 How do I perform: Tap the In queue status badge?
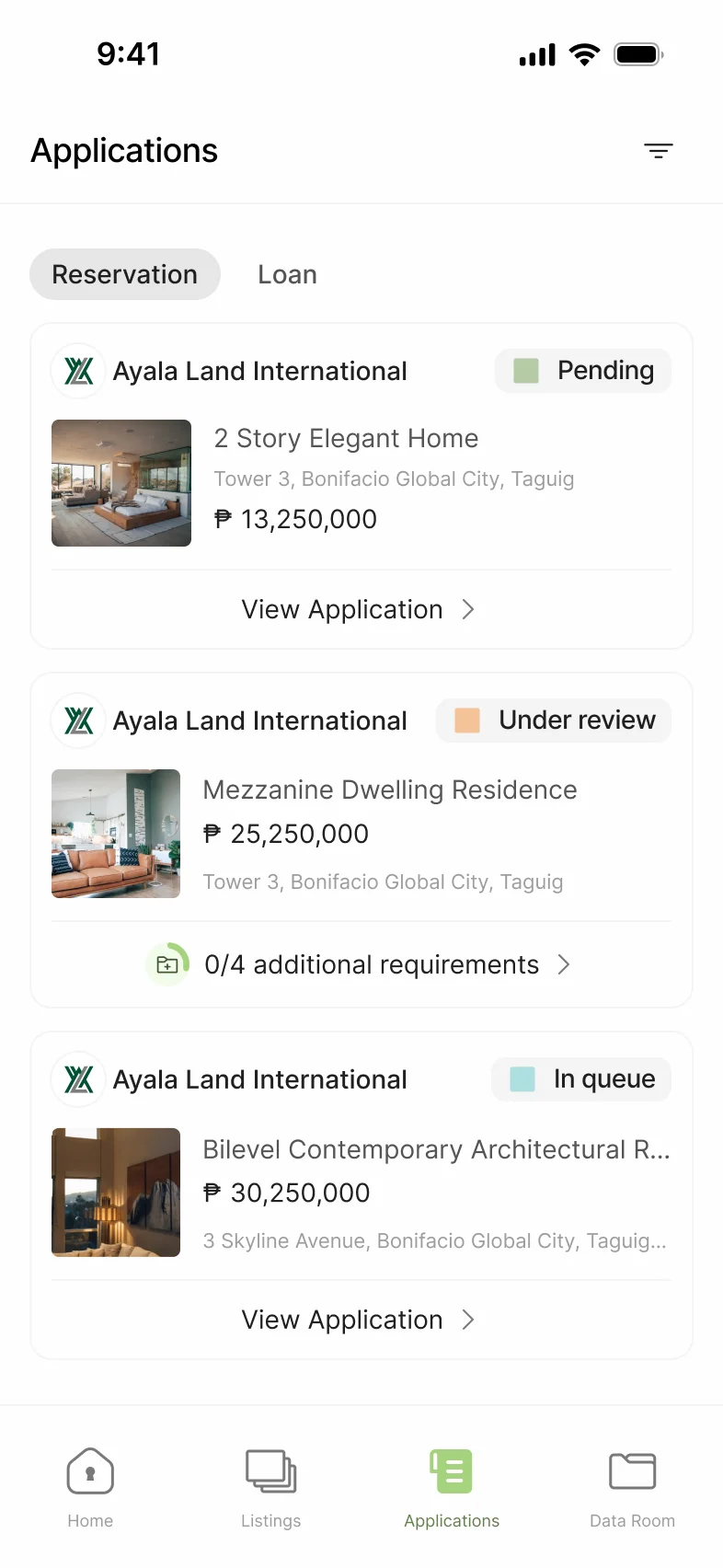pyautogui.click(x=580, y=1078)
